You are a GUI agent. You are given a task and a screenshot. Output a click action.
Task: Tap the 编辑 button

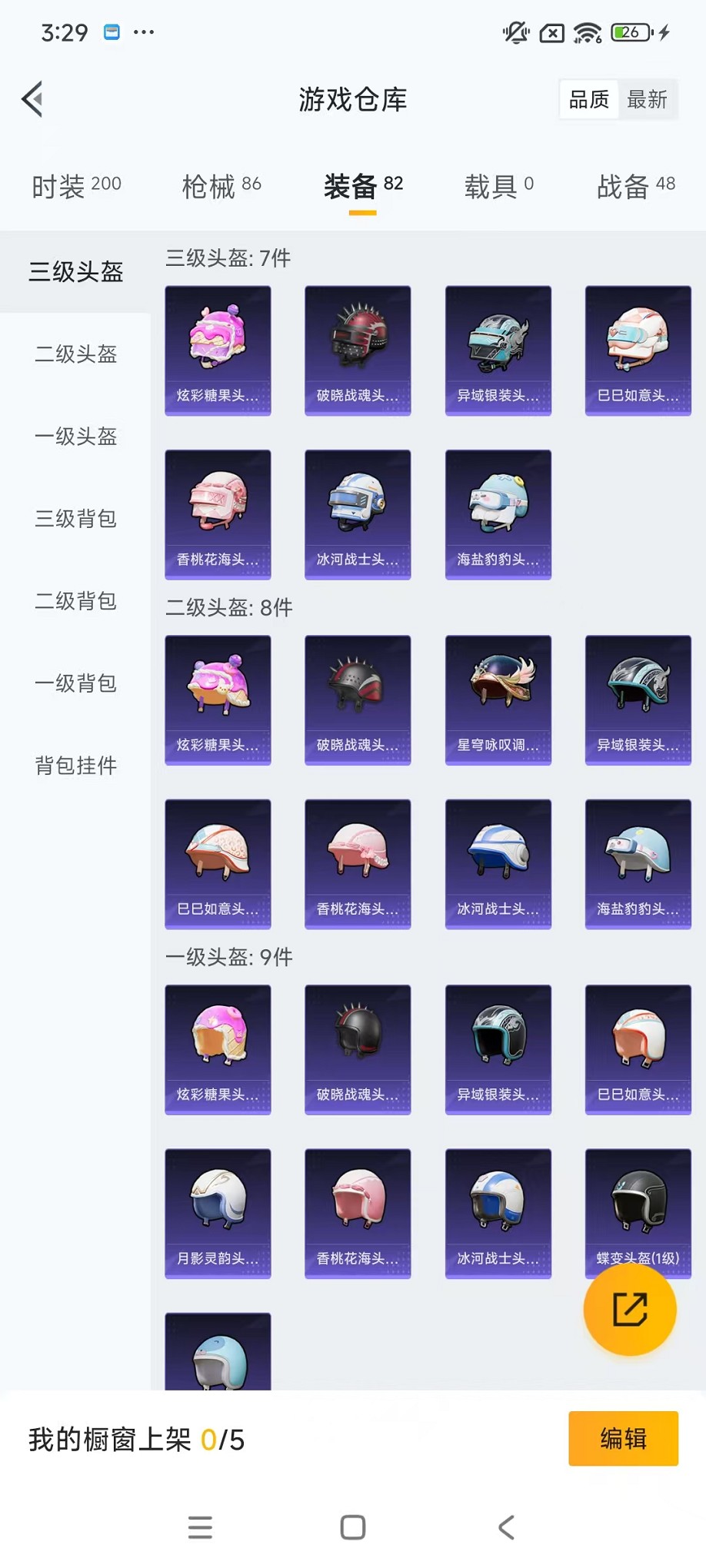pos(623,1439)
